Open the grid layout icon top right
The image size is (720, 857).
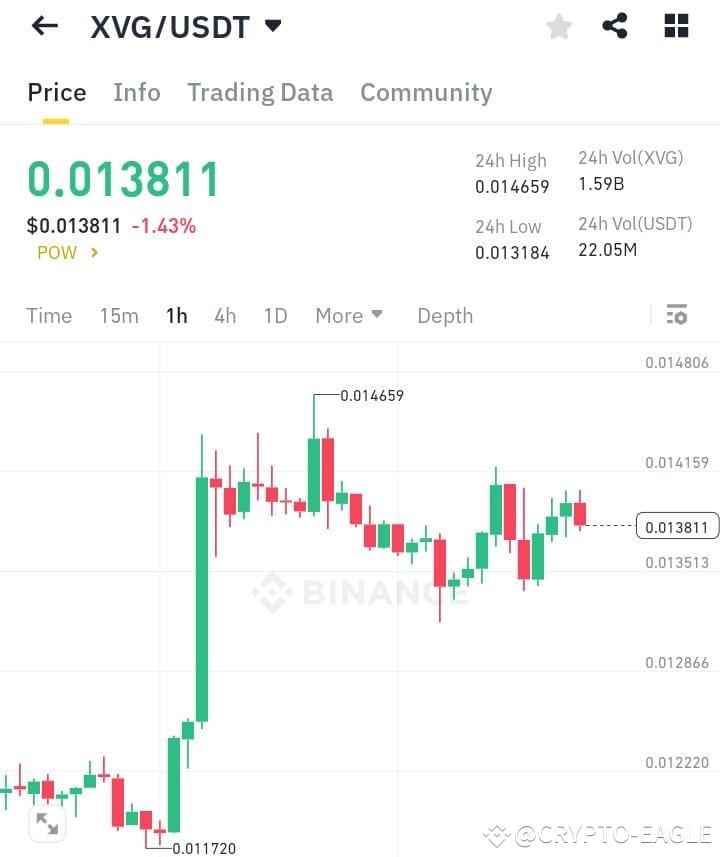(x=676, y=26)
